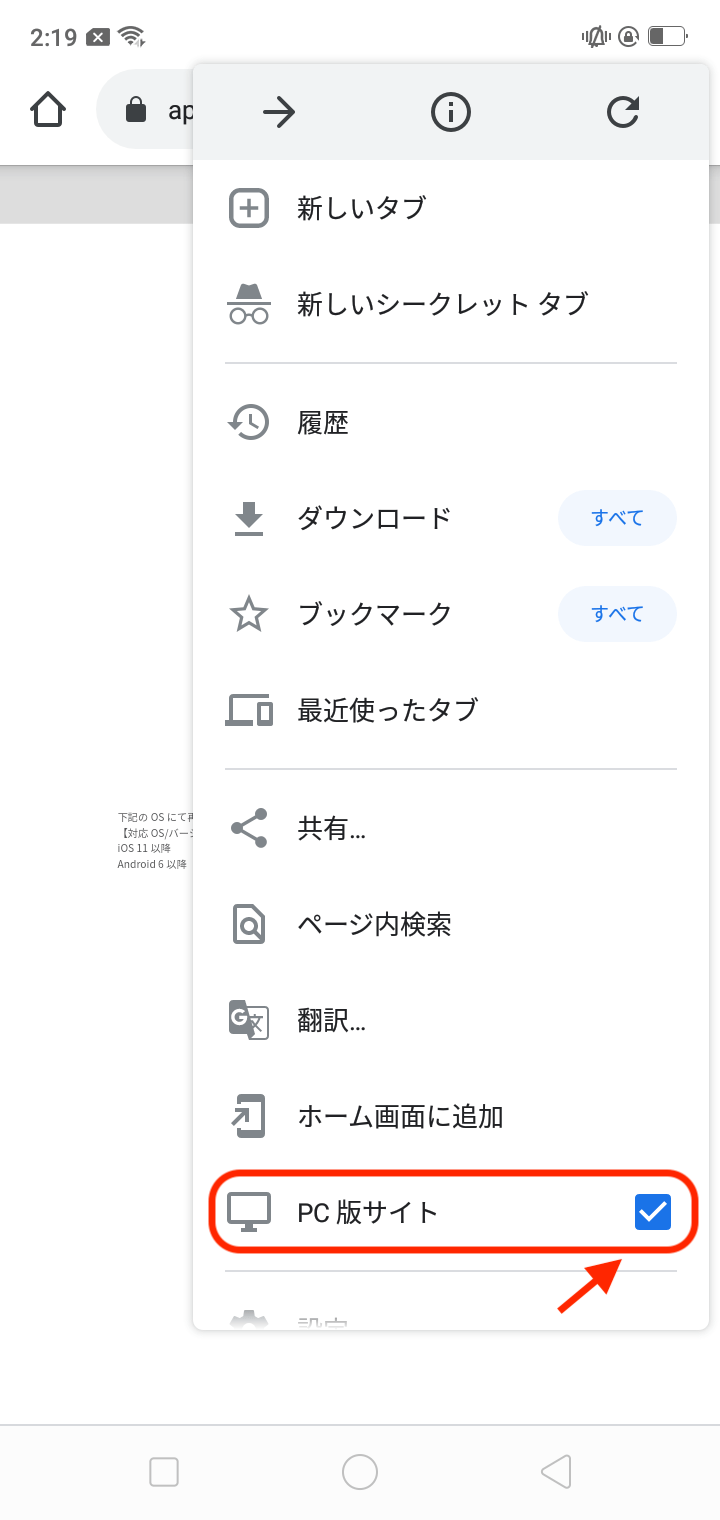
Task: Open recent apps with the square button
Action: click(x=164, y=1472)
